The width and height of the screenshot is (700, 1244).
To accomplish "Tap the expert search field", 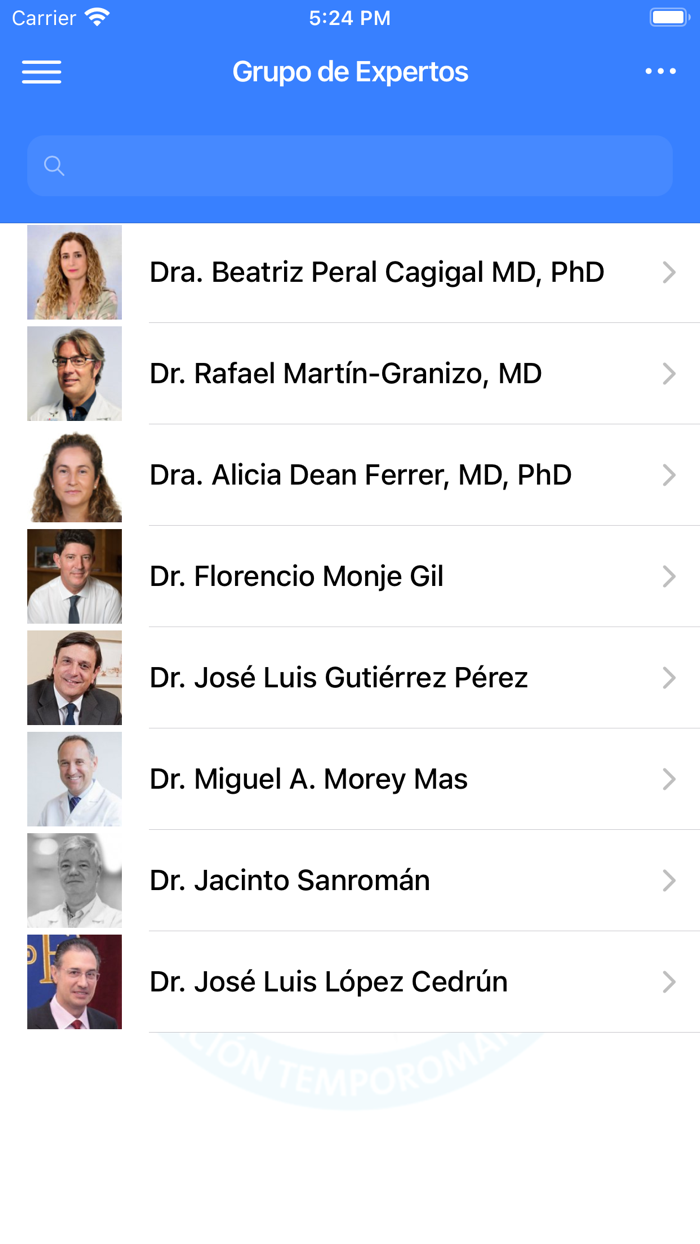I will 350,166.
